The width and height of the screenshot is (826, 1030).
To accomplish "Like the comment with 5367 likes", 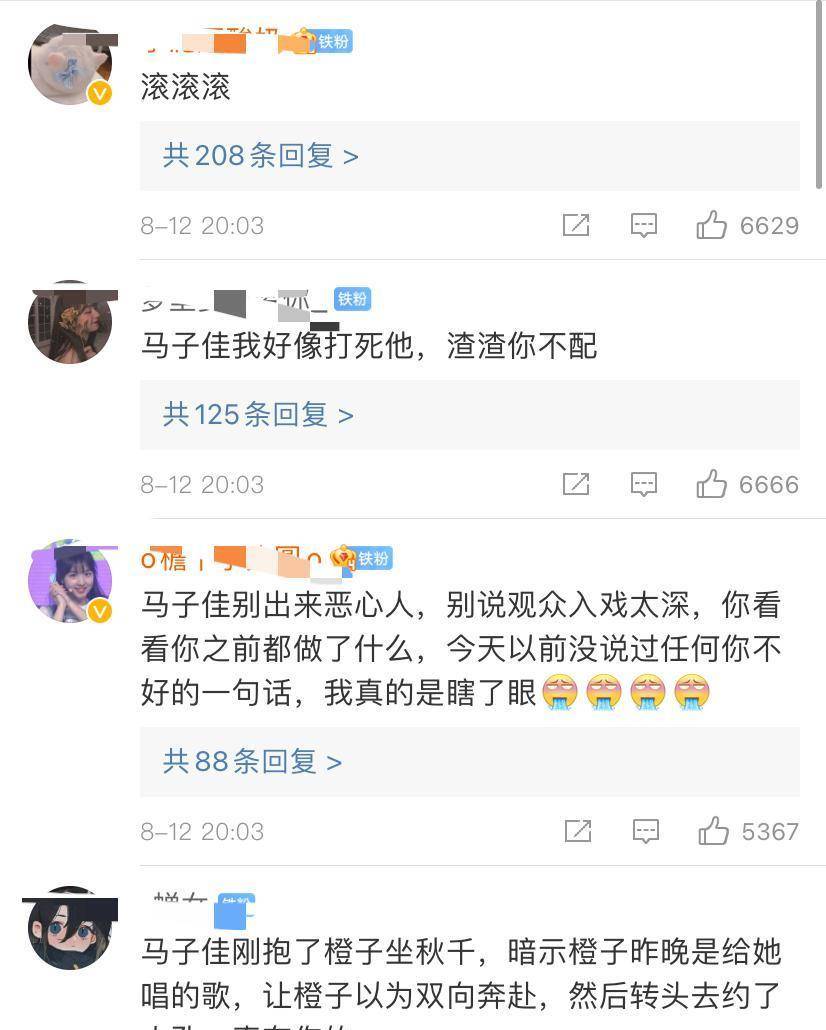I will click(713, 831).
